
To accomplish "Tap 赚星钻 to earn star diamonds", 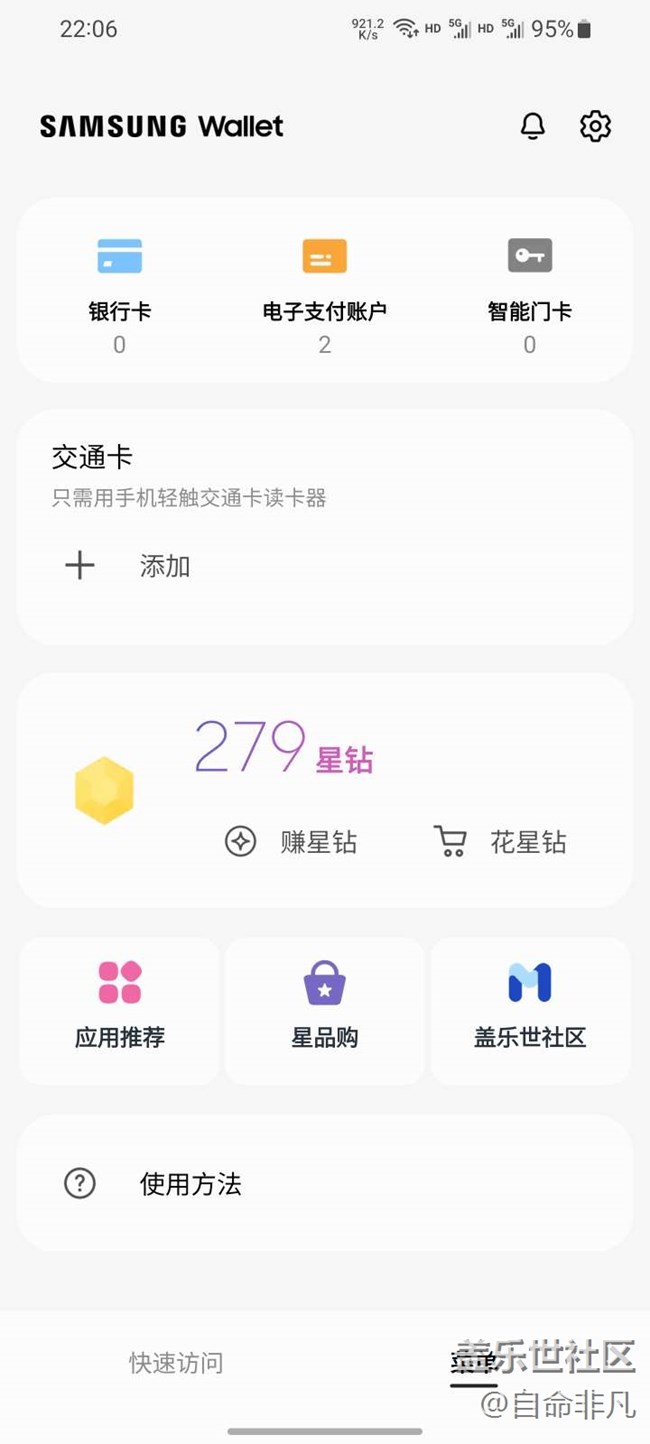I will [x=292, y=842].
